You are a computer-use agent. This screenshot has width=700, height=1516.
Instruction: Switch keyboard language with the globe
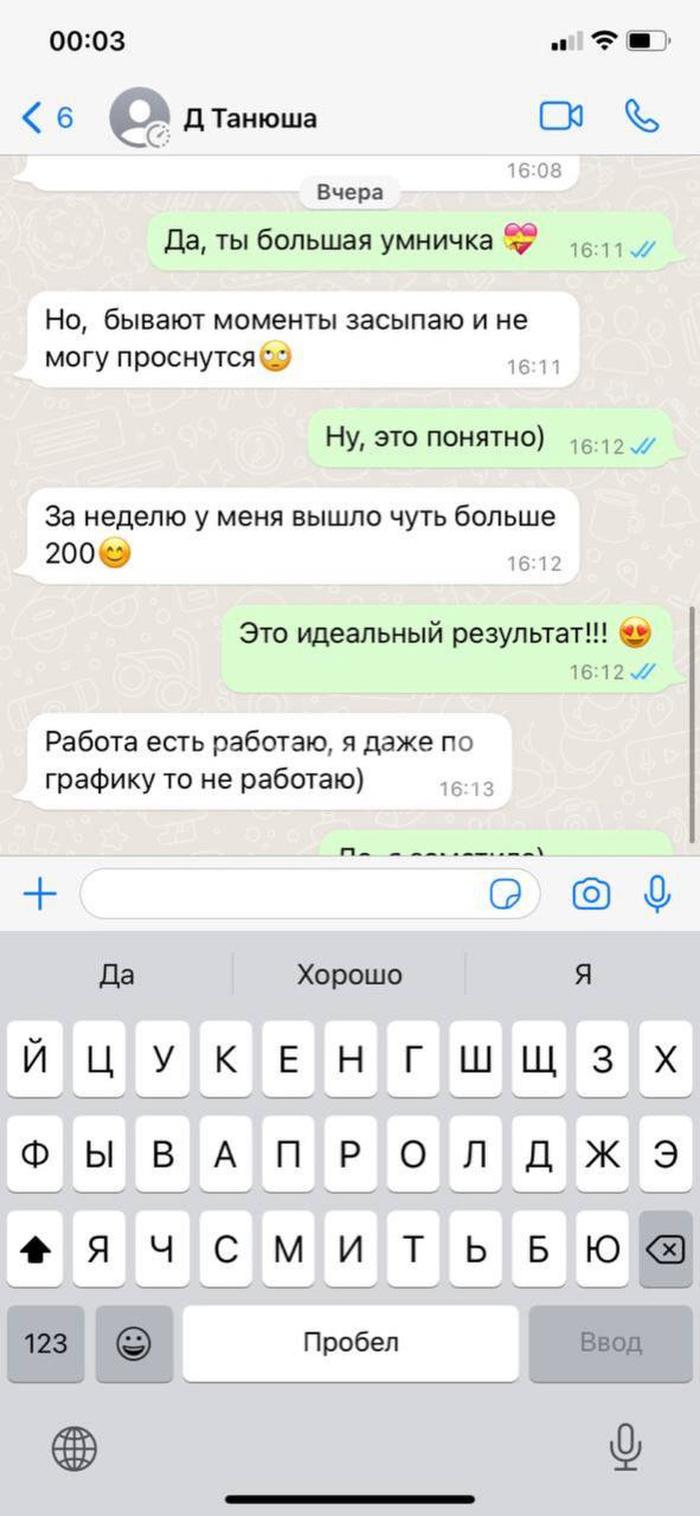pos(74,1447)
